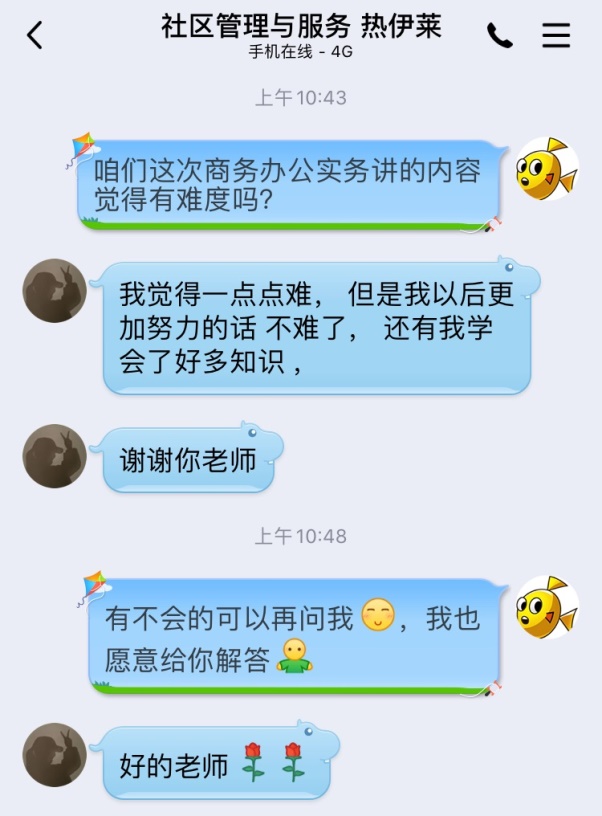Go back from the chat

click(35, 36)
